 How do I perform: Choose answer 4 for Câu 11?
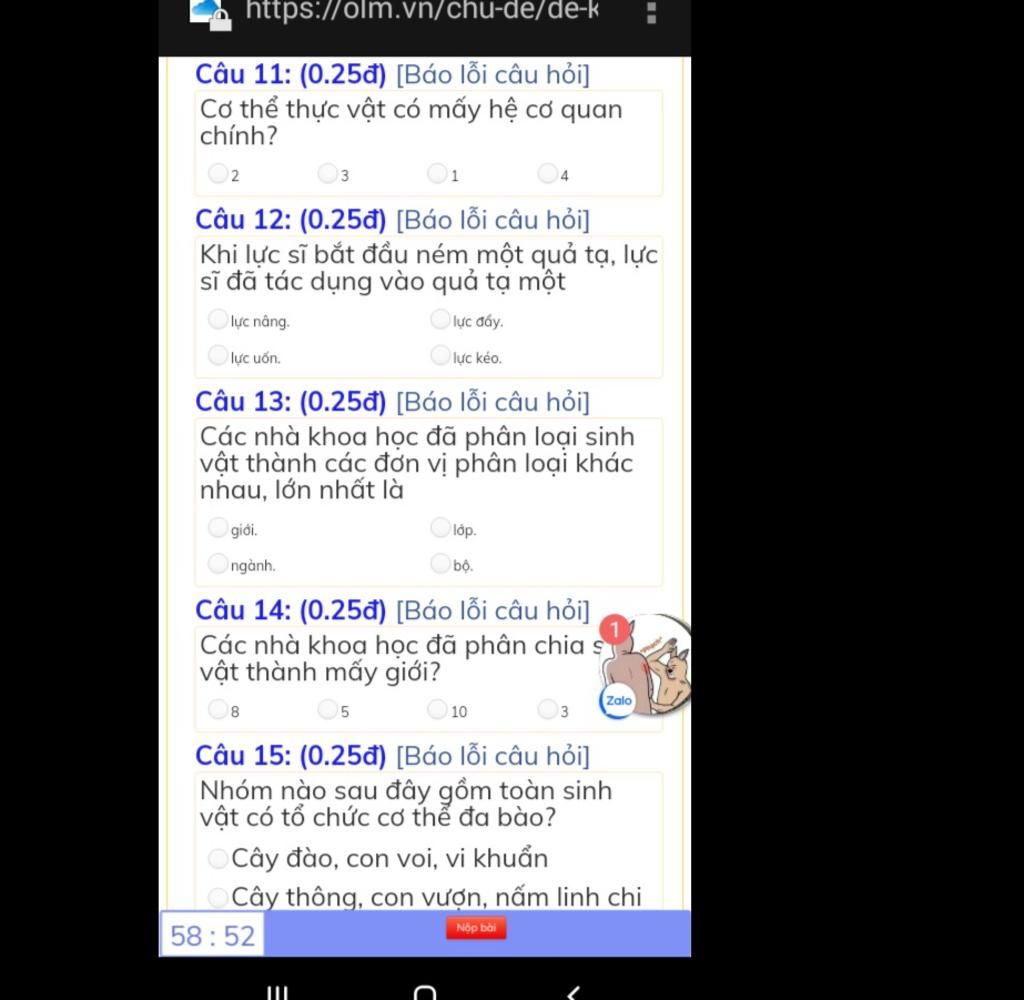547,174
